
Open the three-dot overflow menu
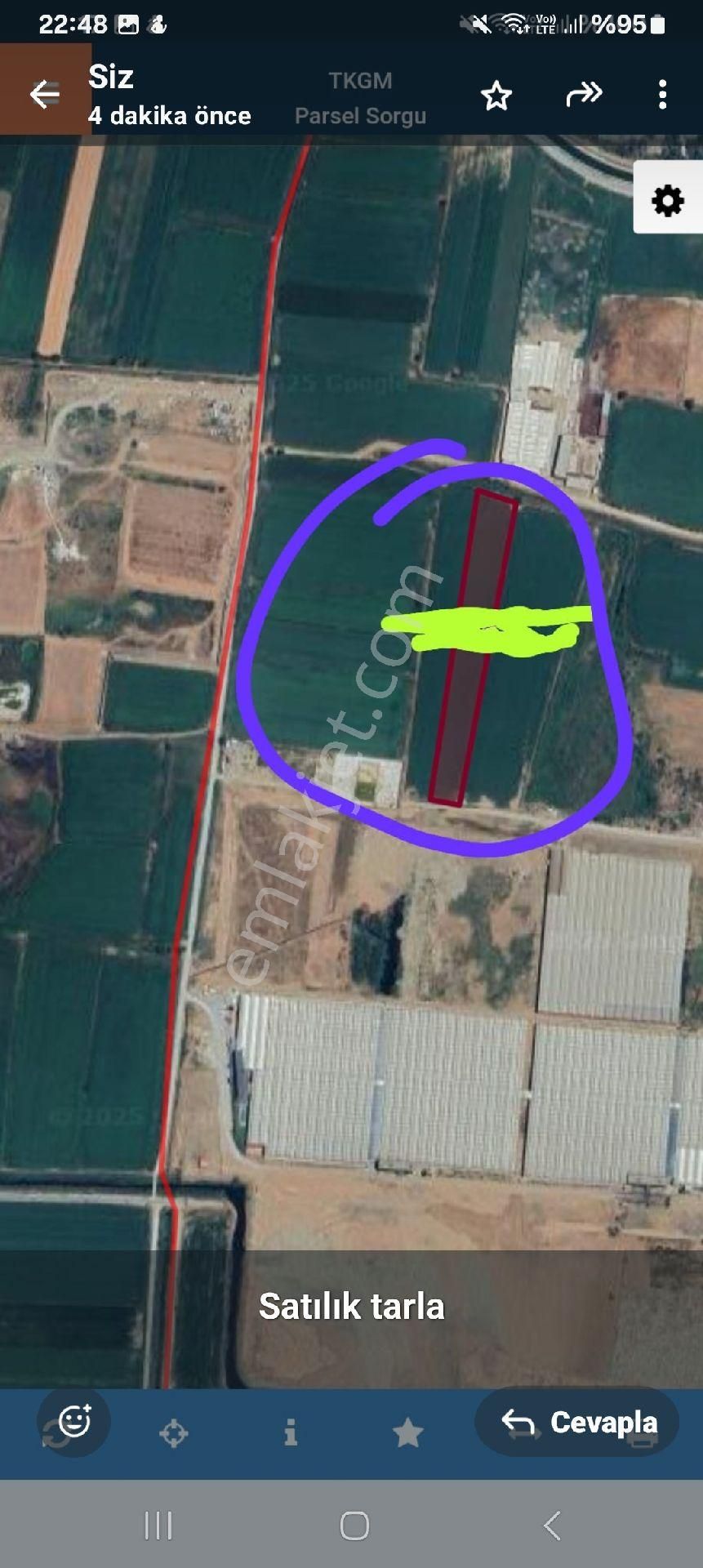point(662,95)
